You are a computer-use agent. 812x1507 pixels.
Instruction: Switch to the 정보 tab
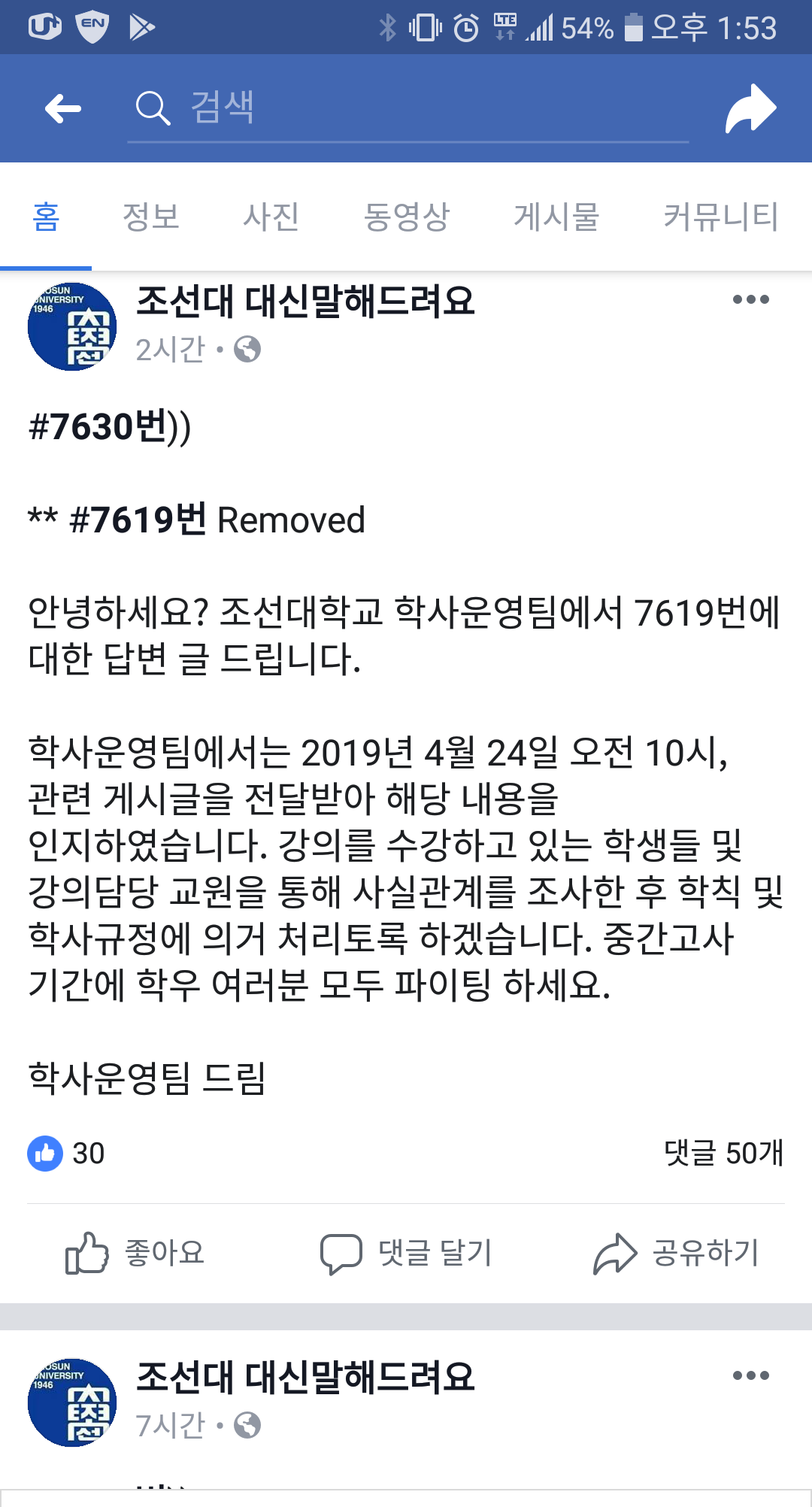coord(151,217)
